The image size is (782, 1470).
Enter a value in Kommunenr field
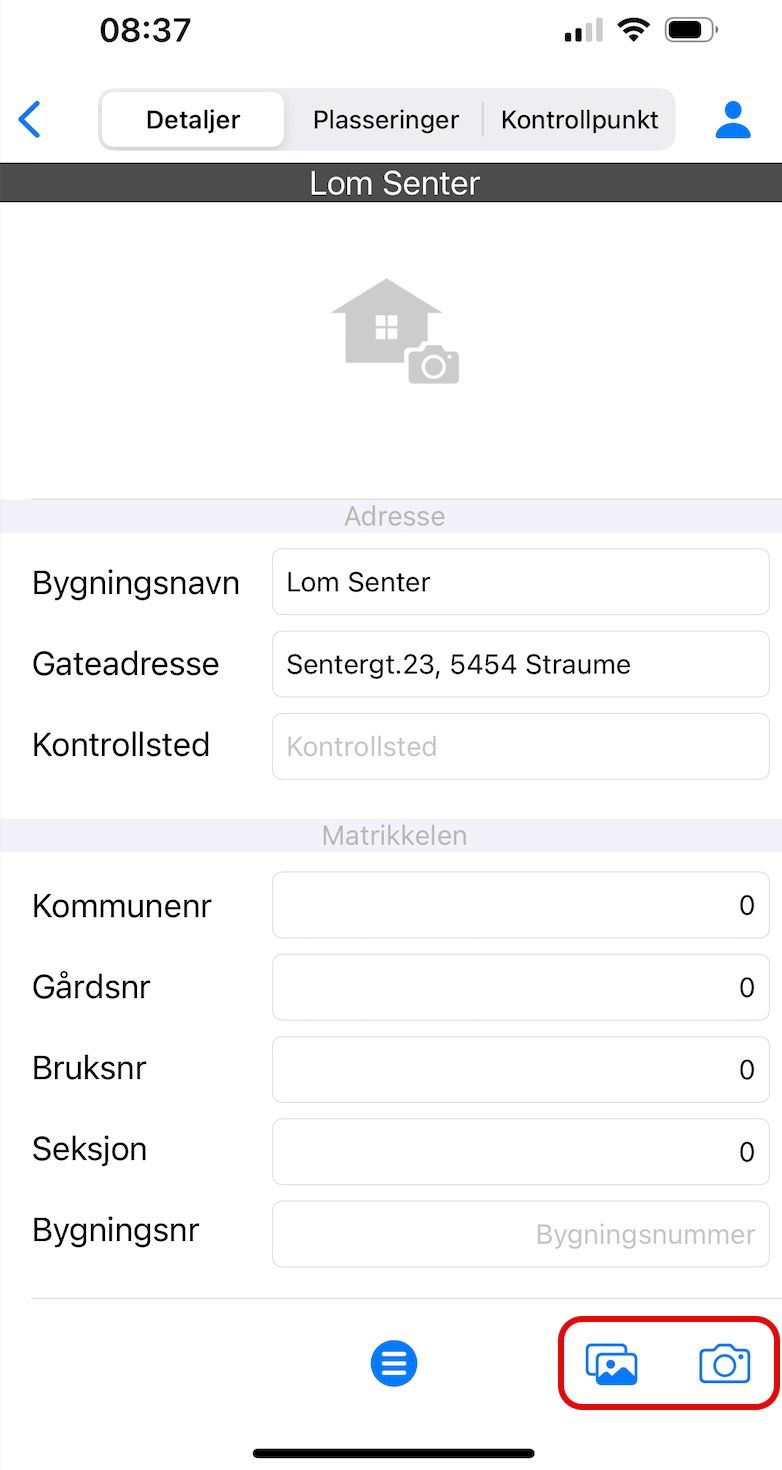(x=520, y=905)
